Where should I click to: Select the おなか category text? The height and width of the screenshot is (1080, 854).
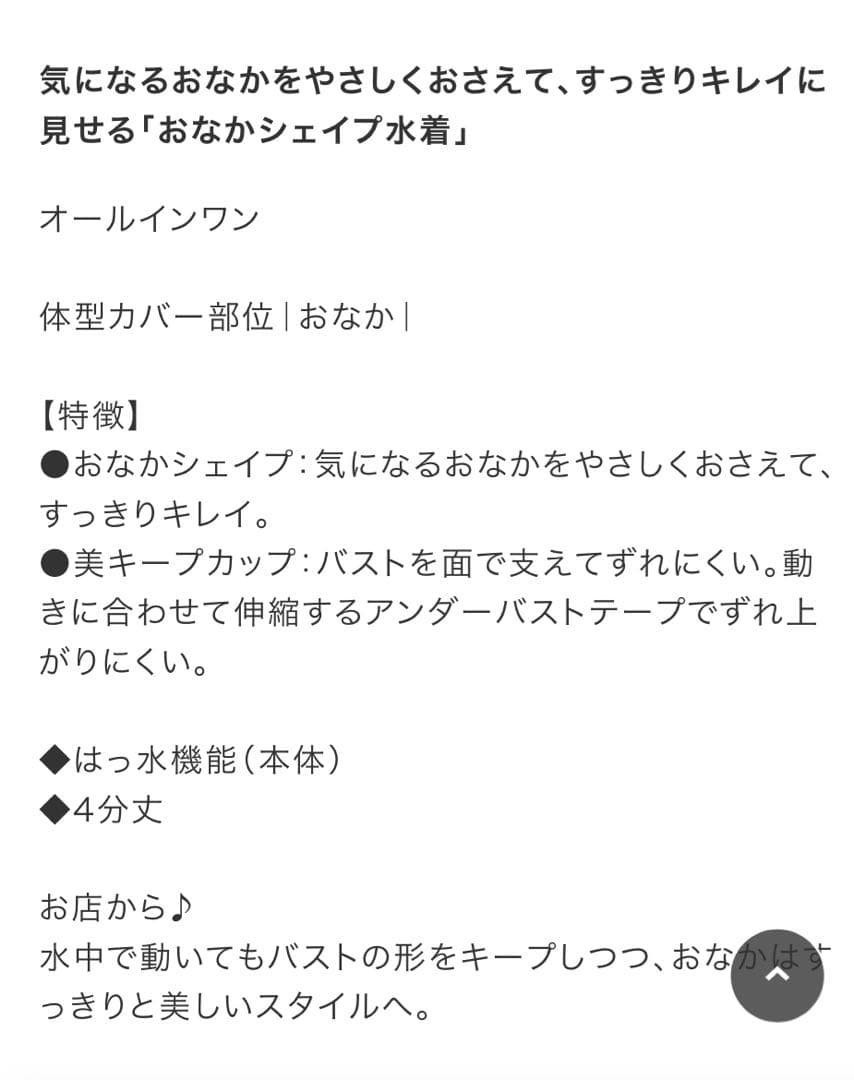tap(346, 315)
